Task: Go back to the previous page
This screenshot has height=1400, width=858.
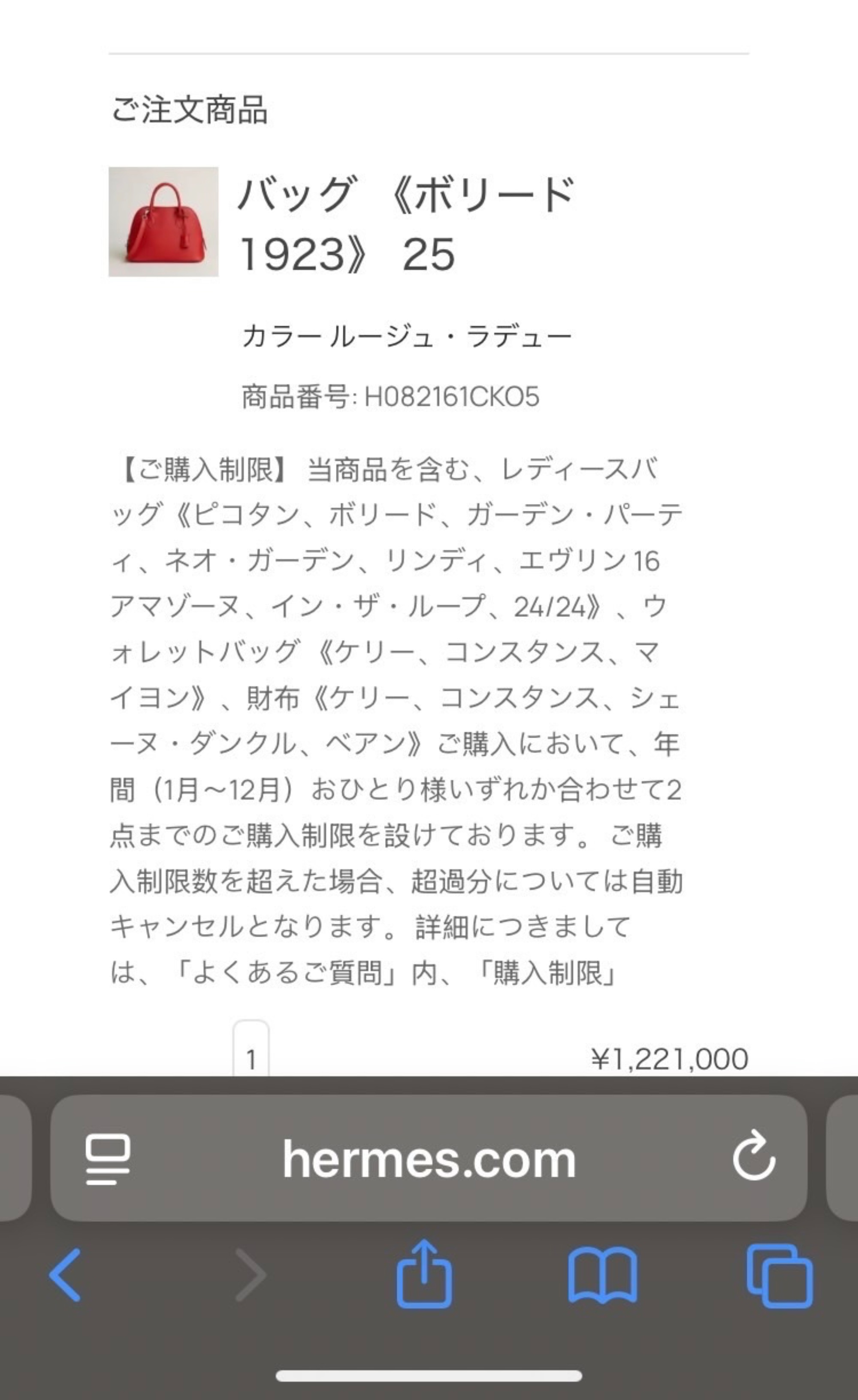Action: (x=66, y=1274)
